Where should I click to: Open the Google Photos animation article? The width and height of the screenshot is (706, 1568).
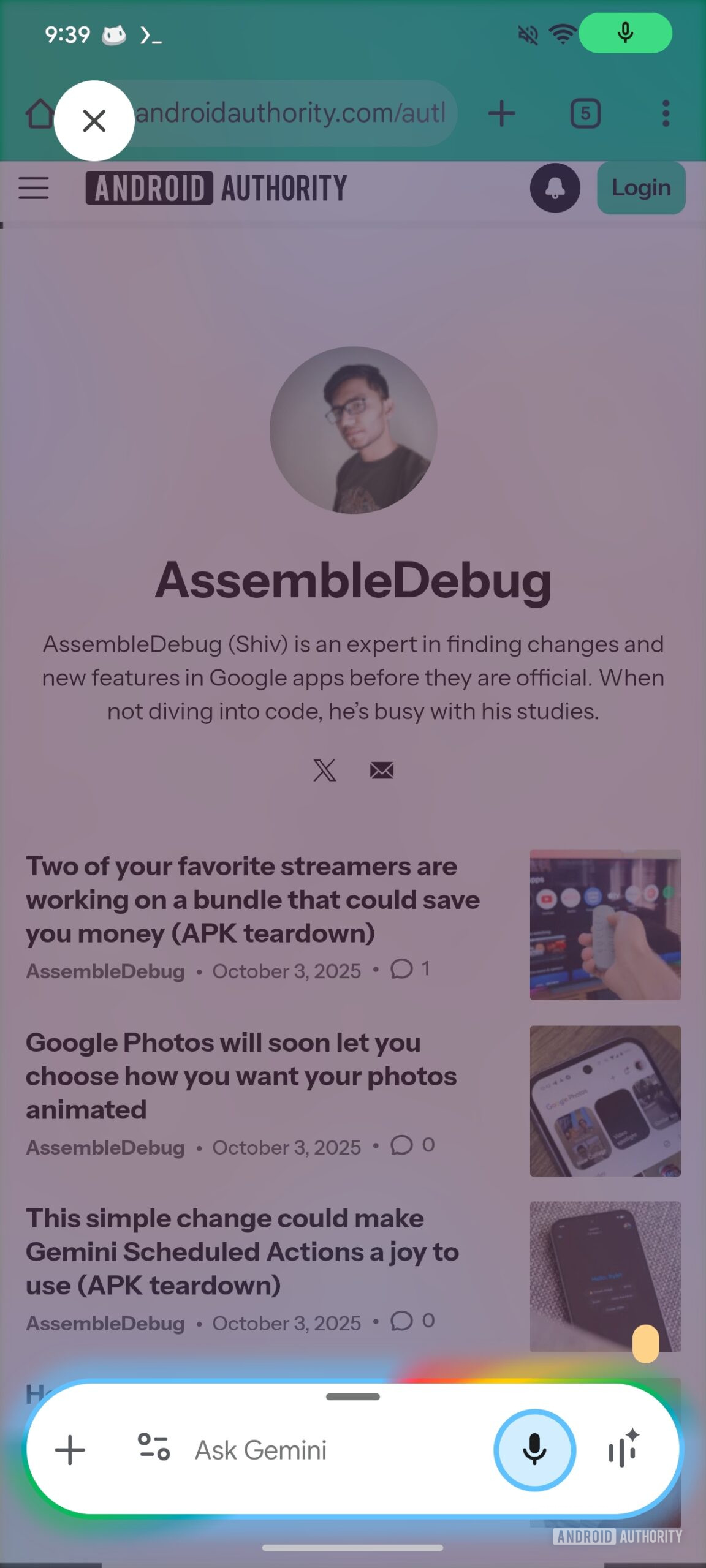coord(241,1076)
